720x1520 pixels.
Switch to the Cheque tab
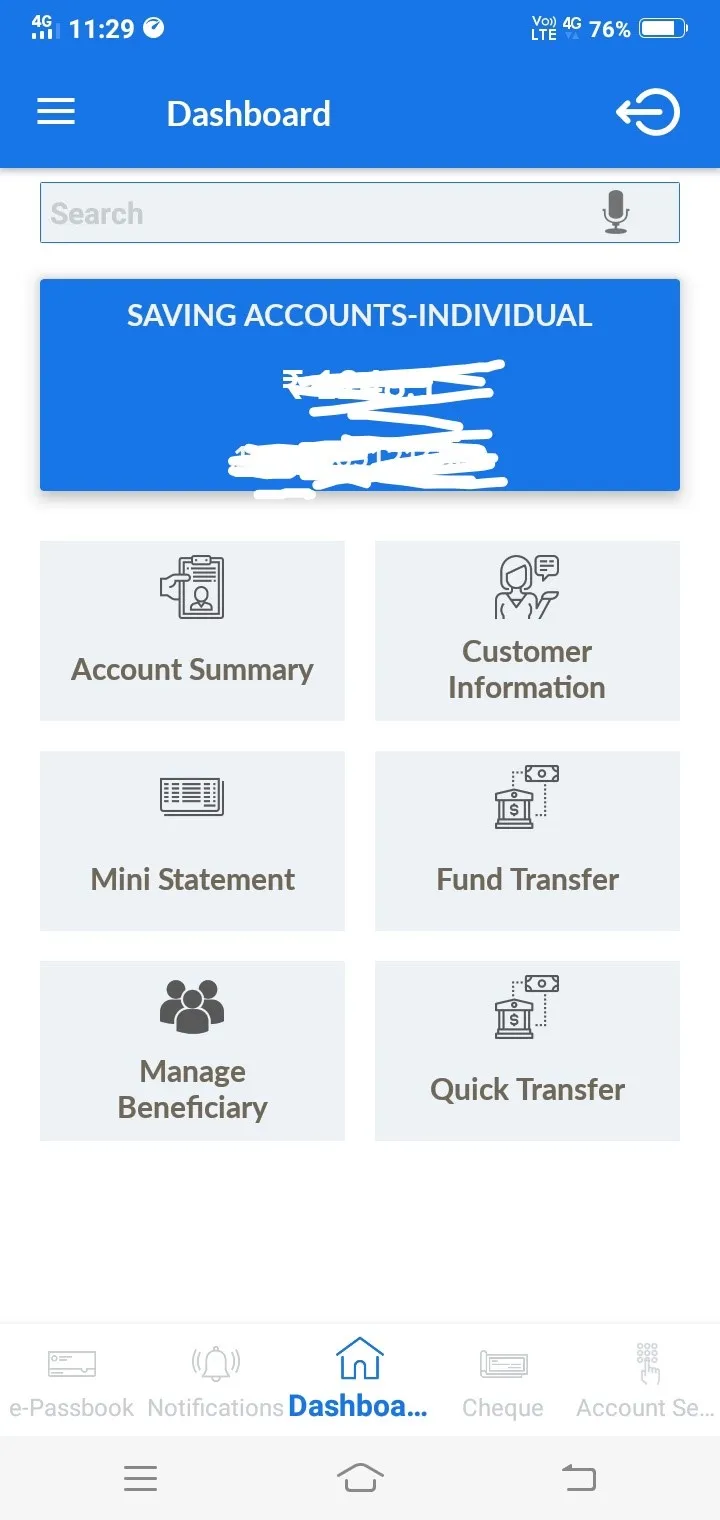point(503,1381)
